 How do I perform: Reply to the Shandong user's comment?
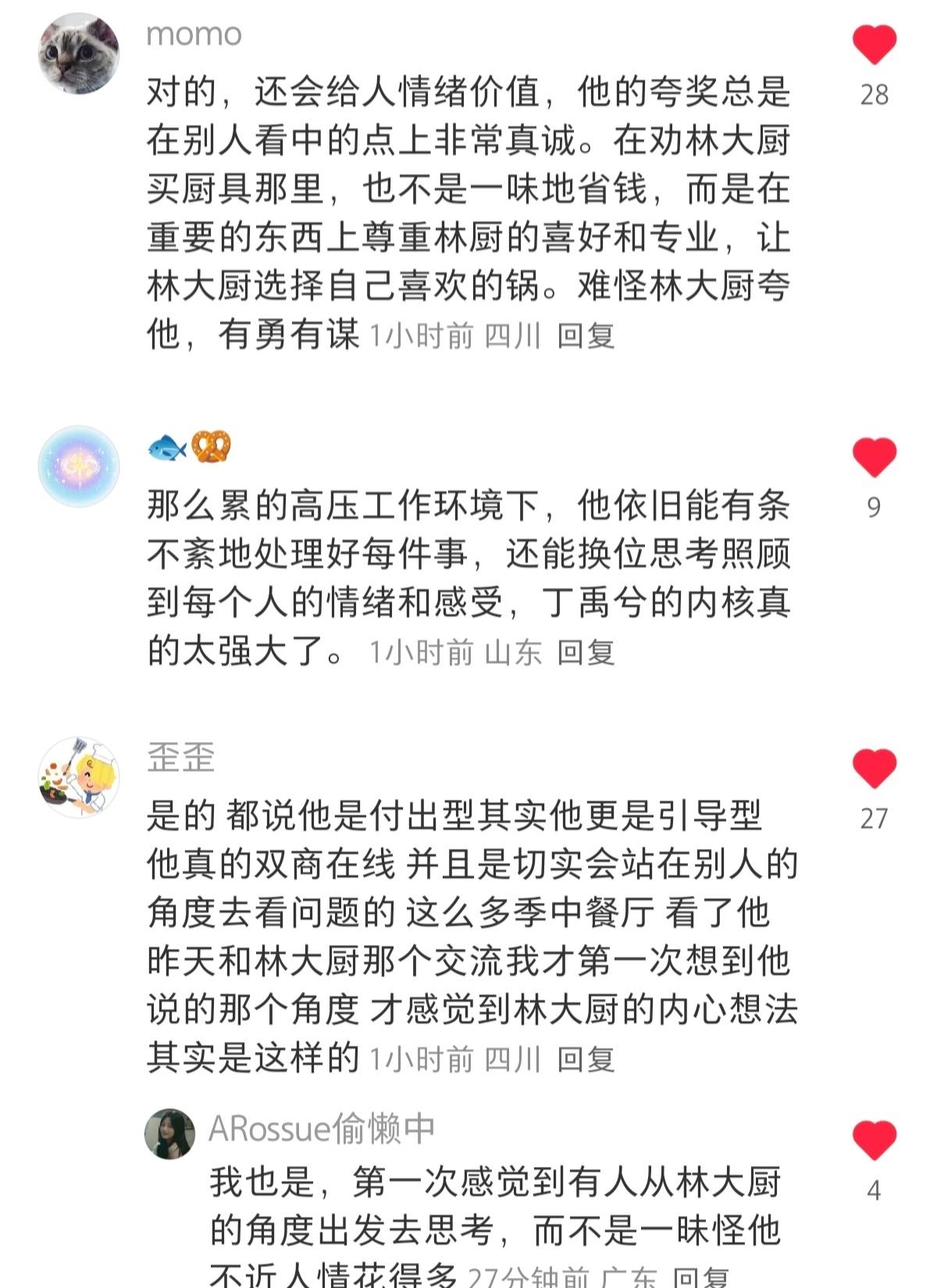pos(586,652)
